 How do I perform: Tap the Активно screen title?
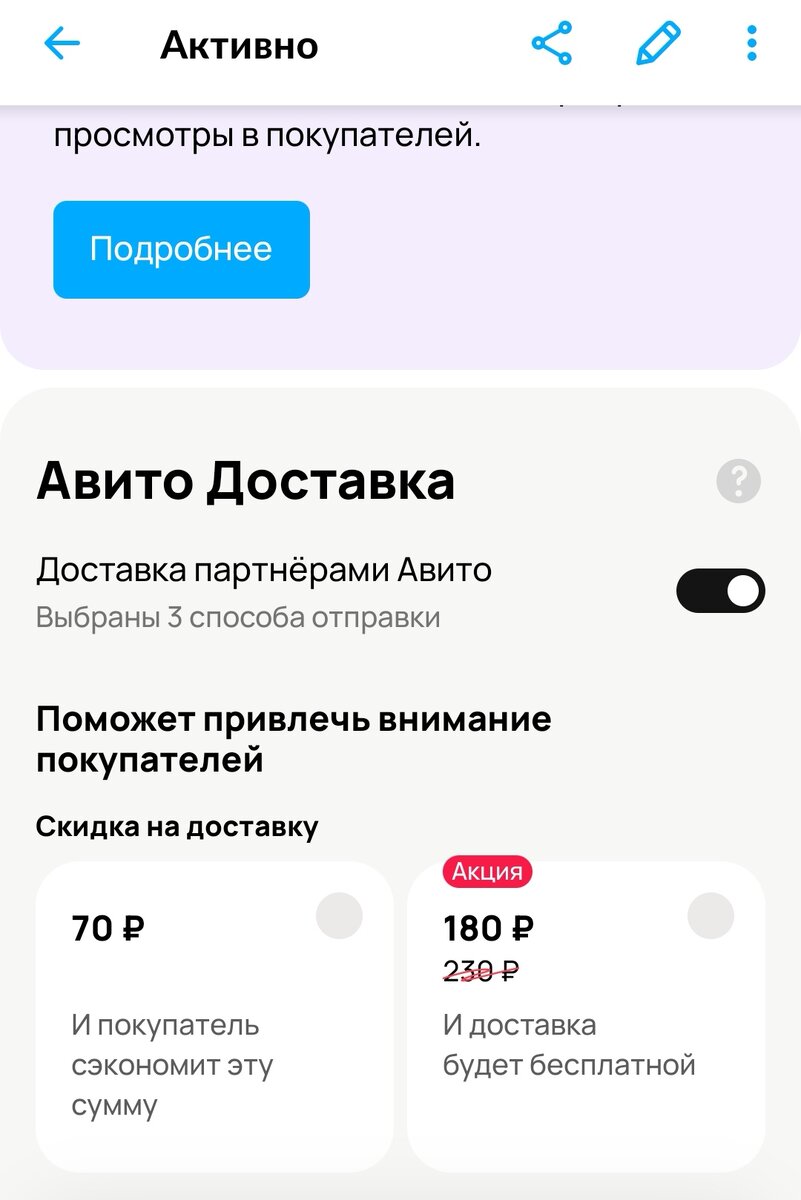(238, 44)
